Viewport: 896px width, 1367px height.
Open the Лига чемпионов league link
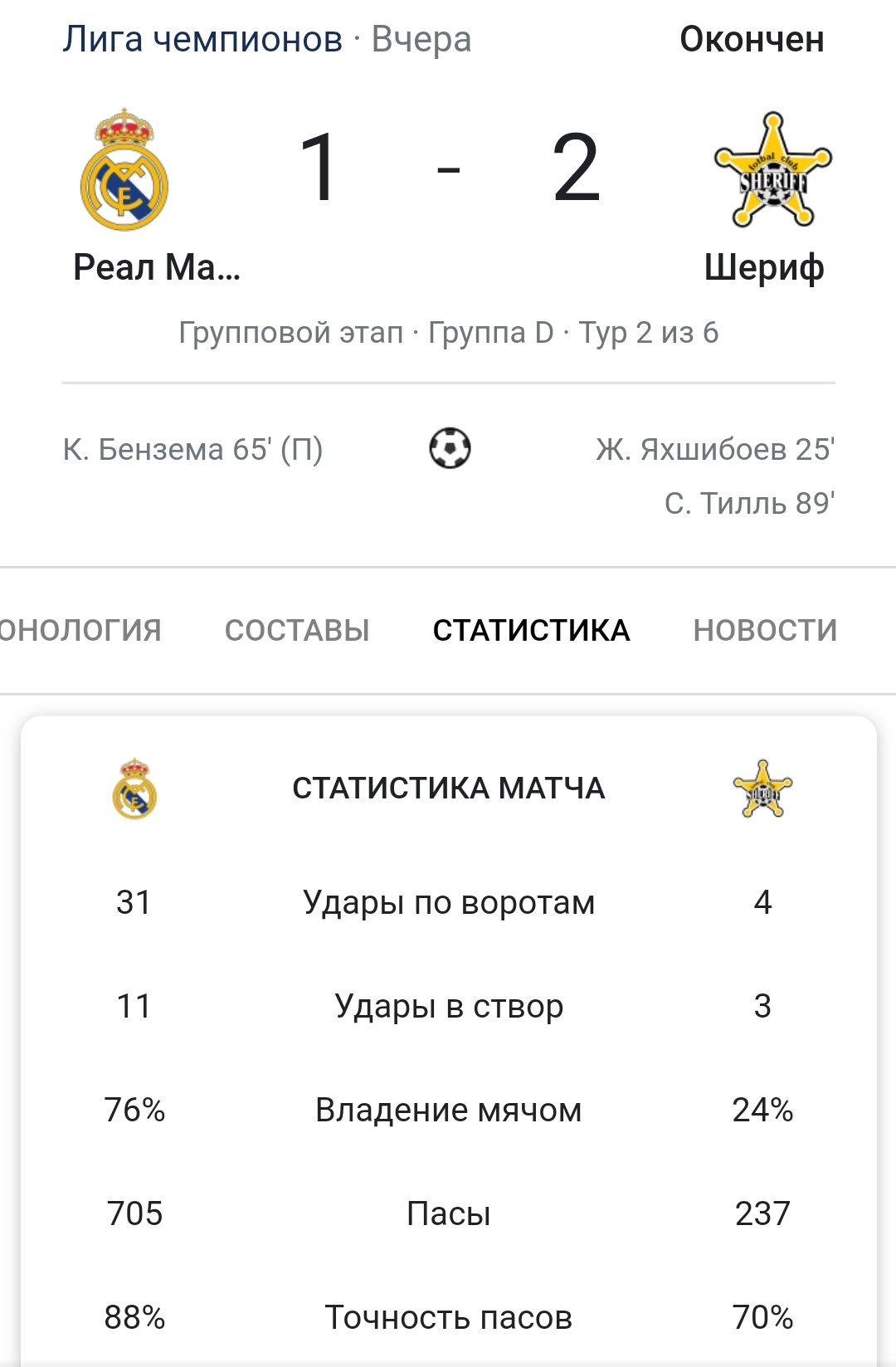coord(202,39)
